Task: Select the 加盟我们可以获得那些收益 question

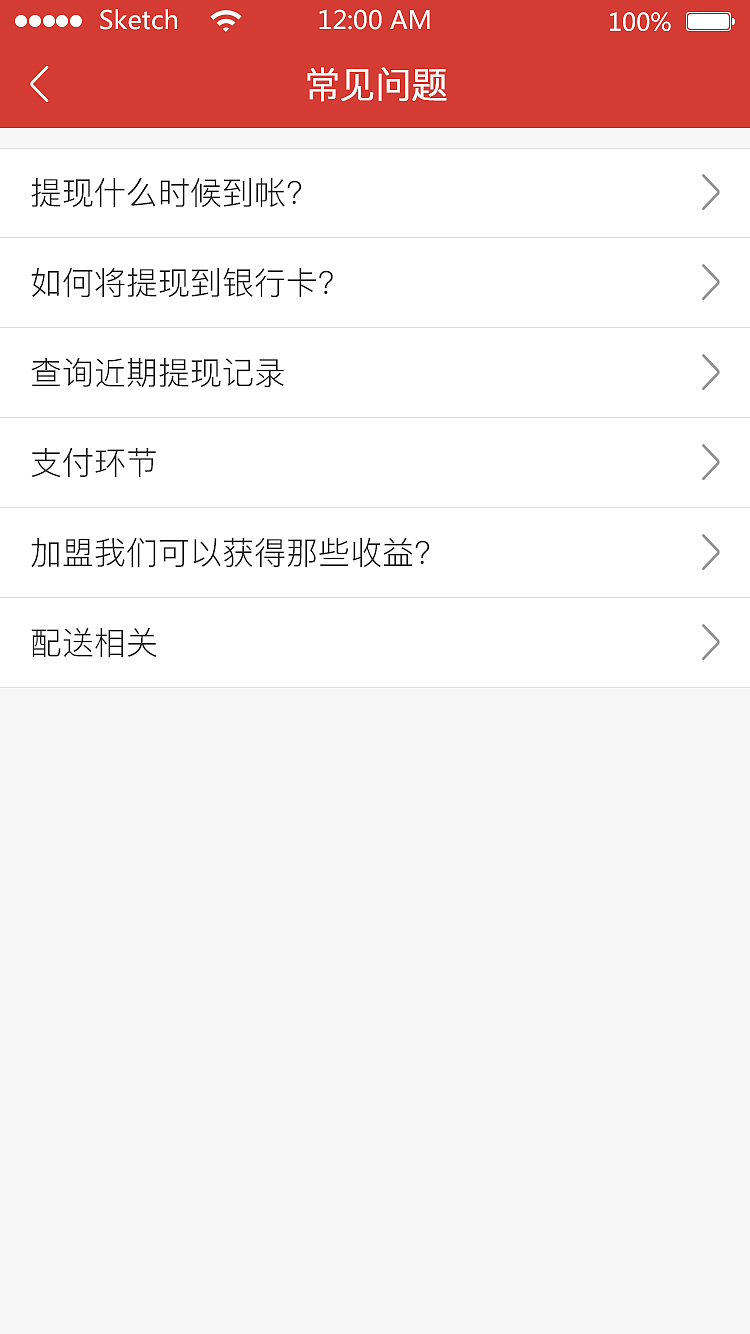Action: [x=375, y=552]
